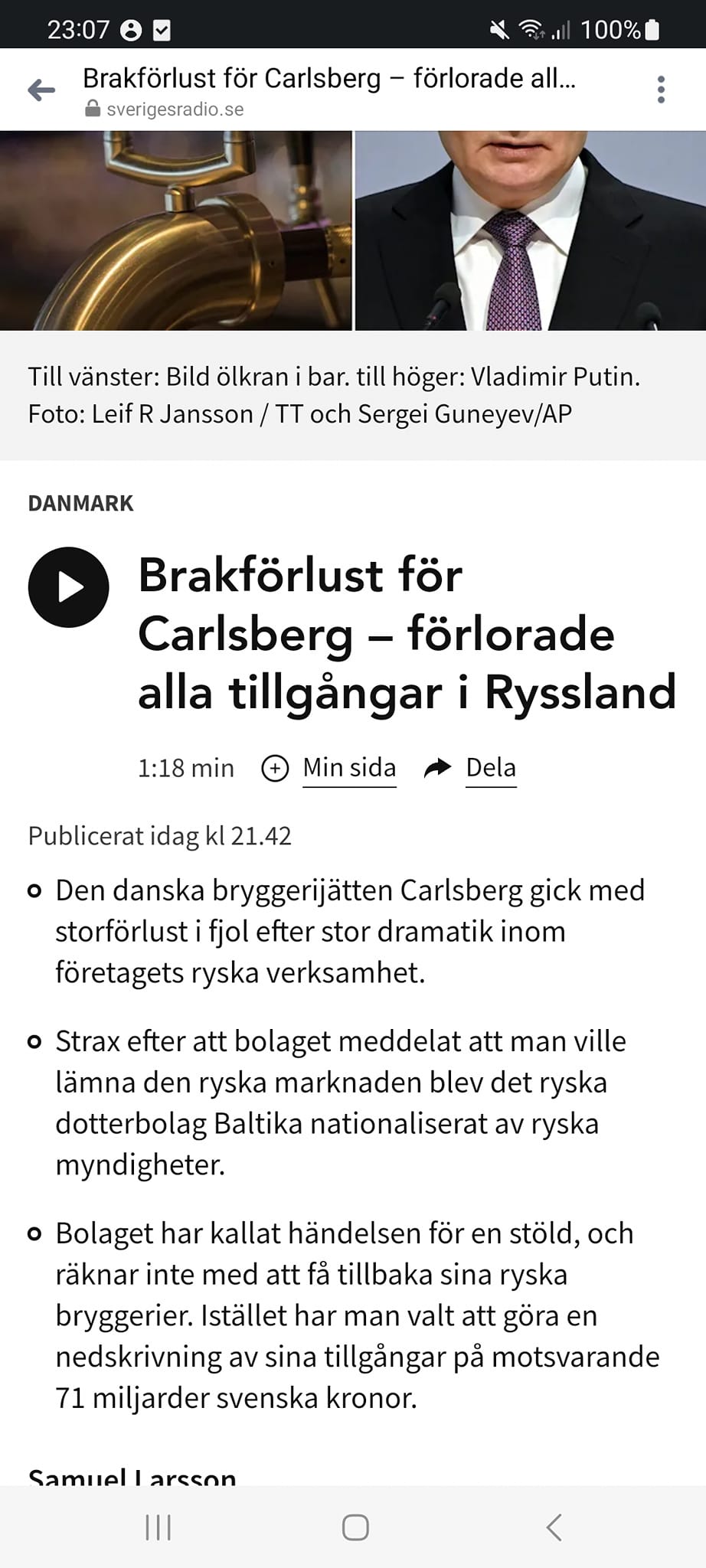Tap the checkmark notification icon
Viewport: 706px width, 1568px height.
tap(162, 29)
